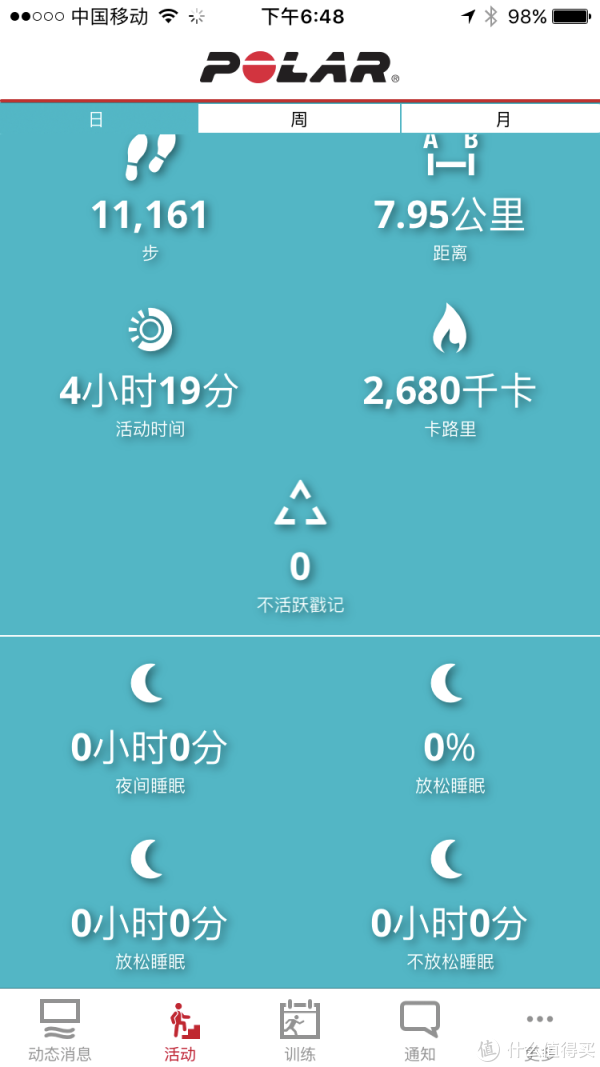View the 通知 notifications tab
This screenshot has width=600, height=1067.
click(x=420, y=1030)
